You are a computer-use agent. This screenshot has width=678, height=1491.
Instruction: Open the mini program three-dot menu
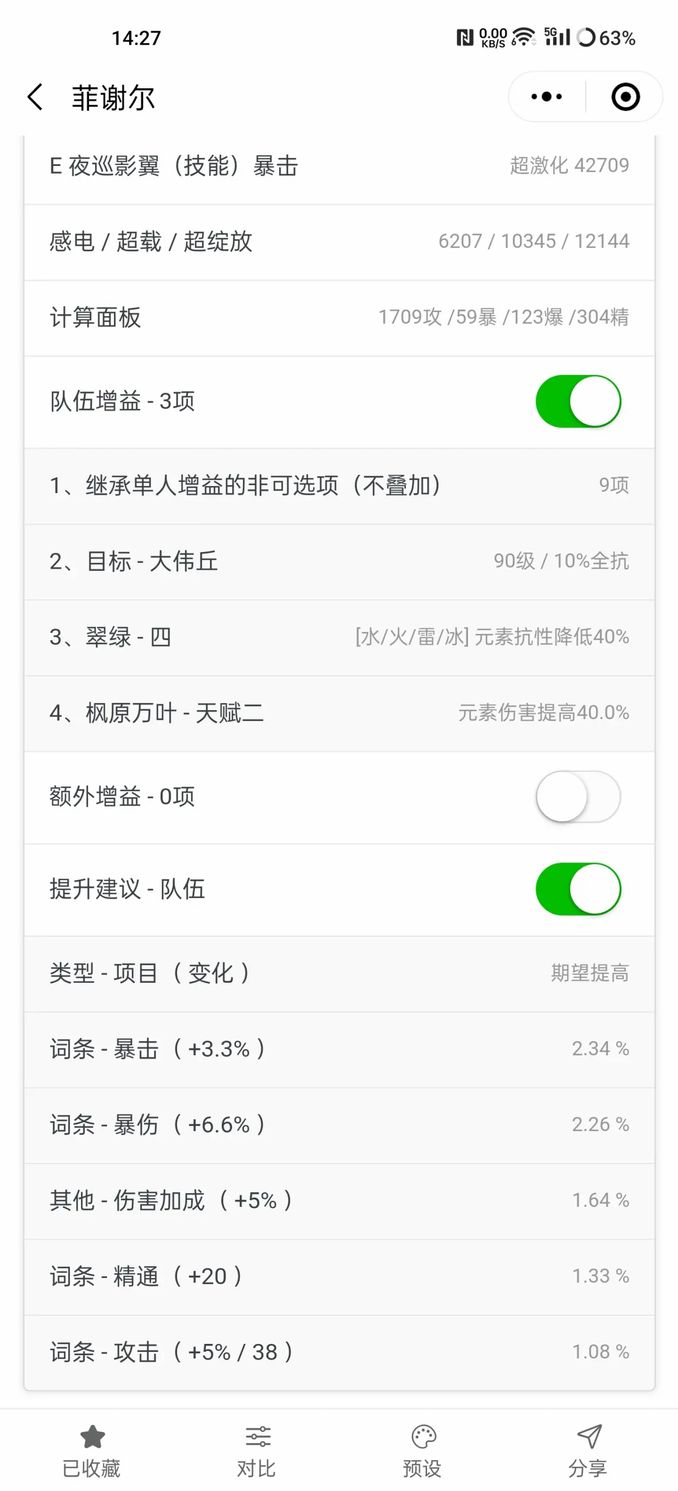click(547, 97)
